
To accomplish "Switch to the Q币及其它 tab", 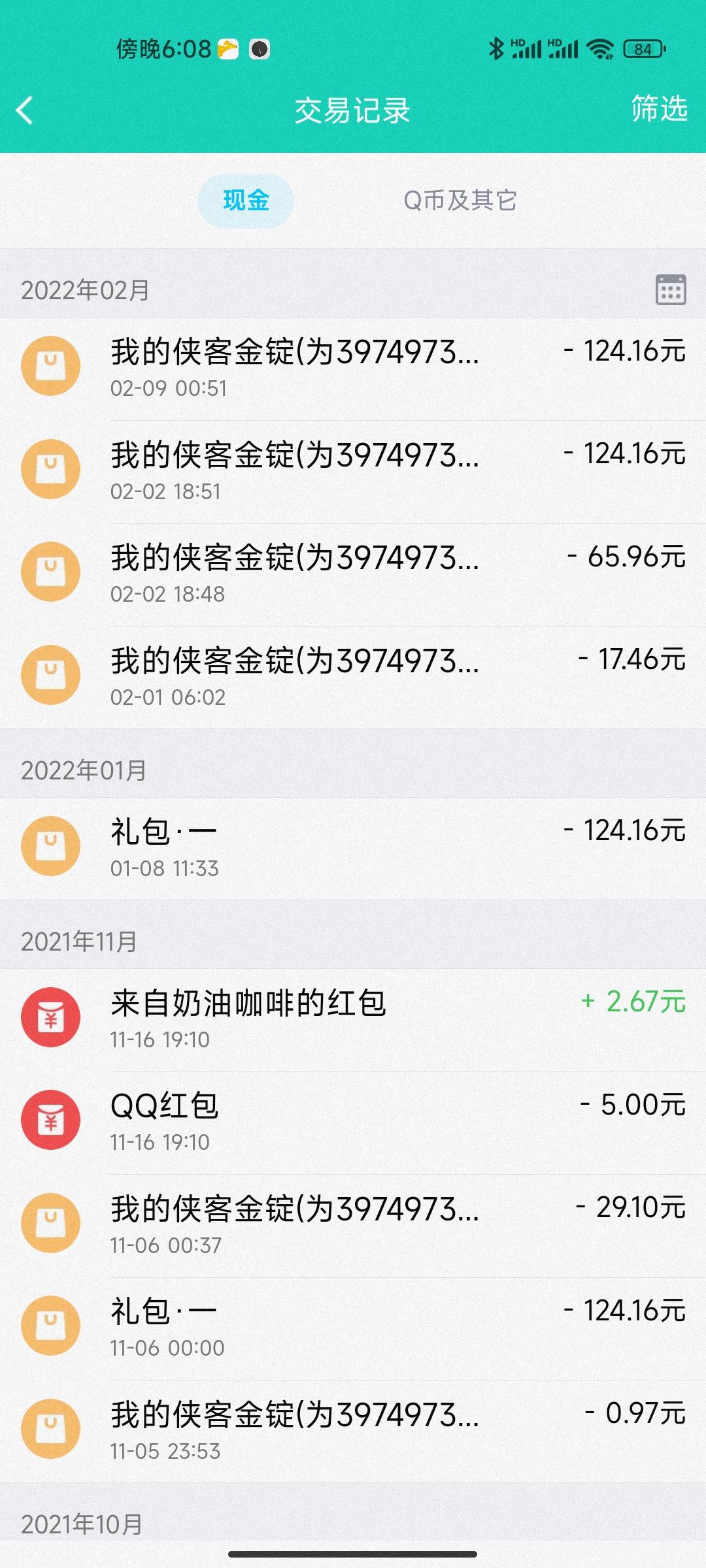I will tap(460, 201).
